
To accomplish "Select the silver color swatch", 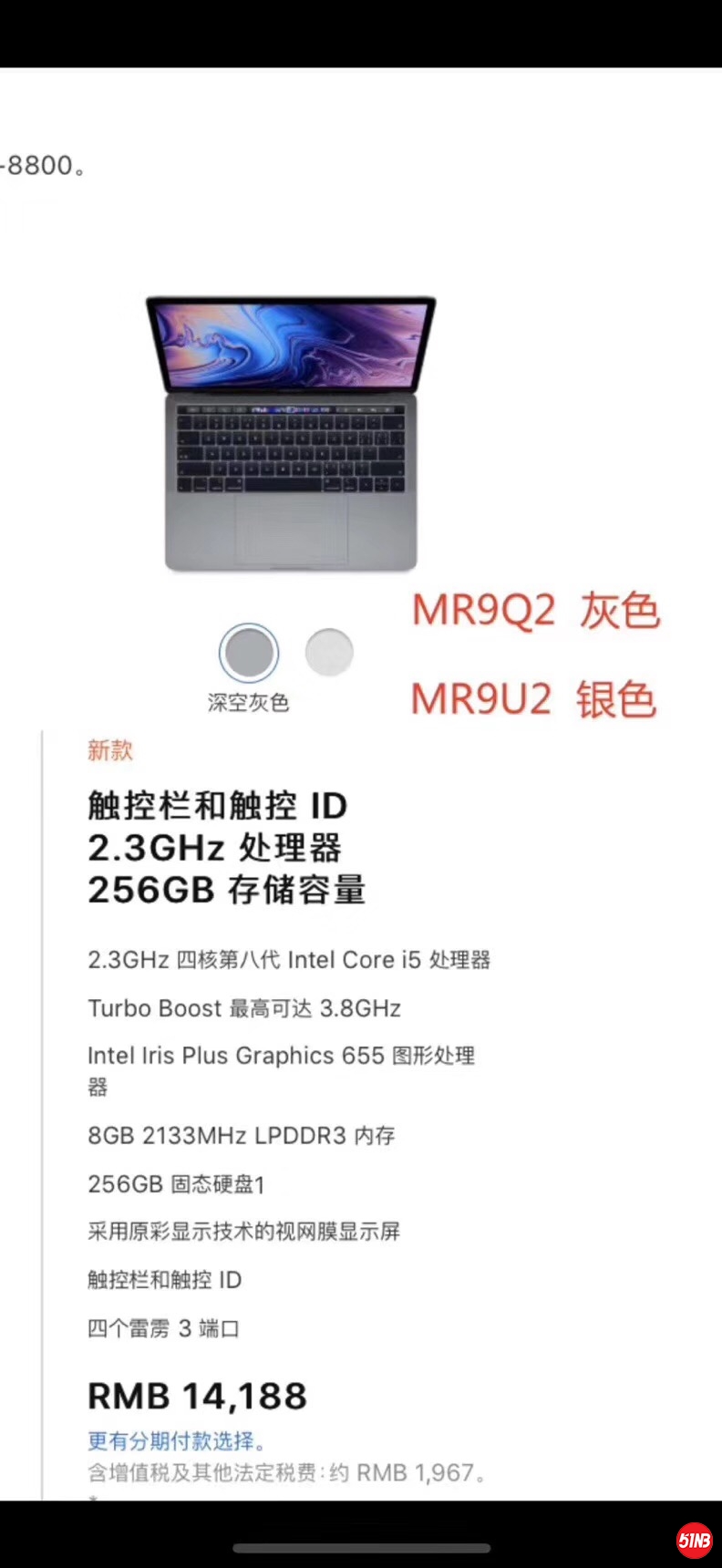I will pos(329,653).
